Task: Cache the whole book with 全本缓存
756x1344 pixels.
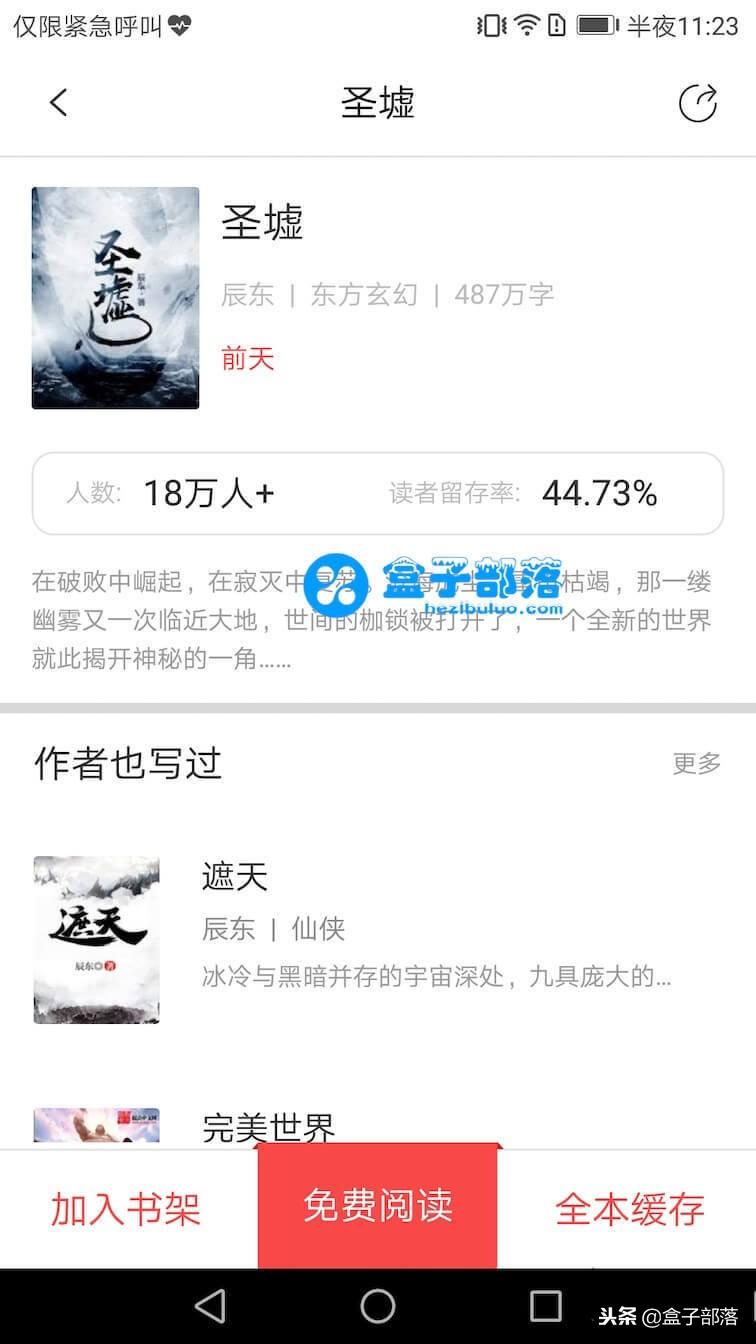Action: (630, 1209)
